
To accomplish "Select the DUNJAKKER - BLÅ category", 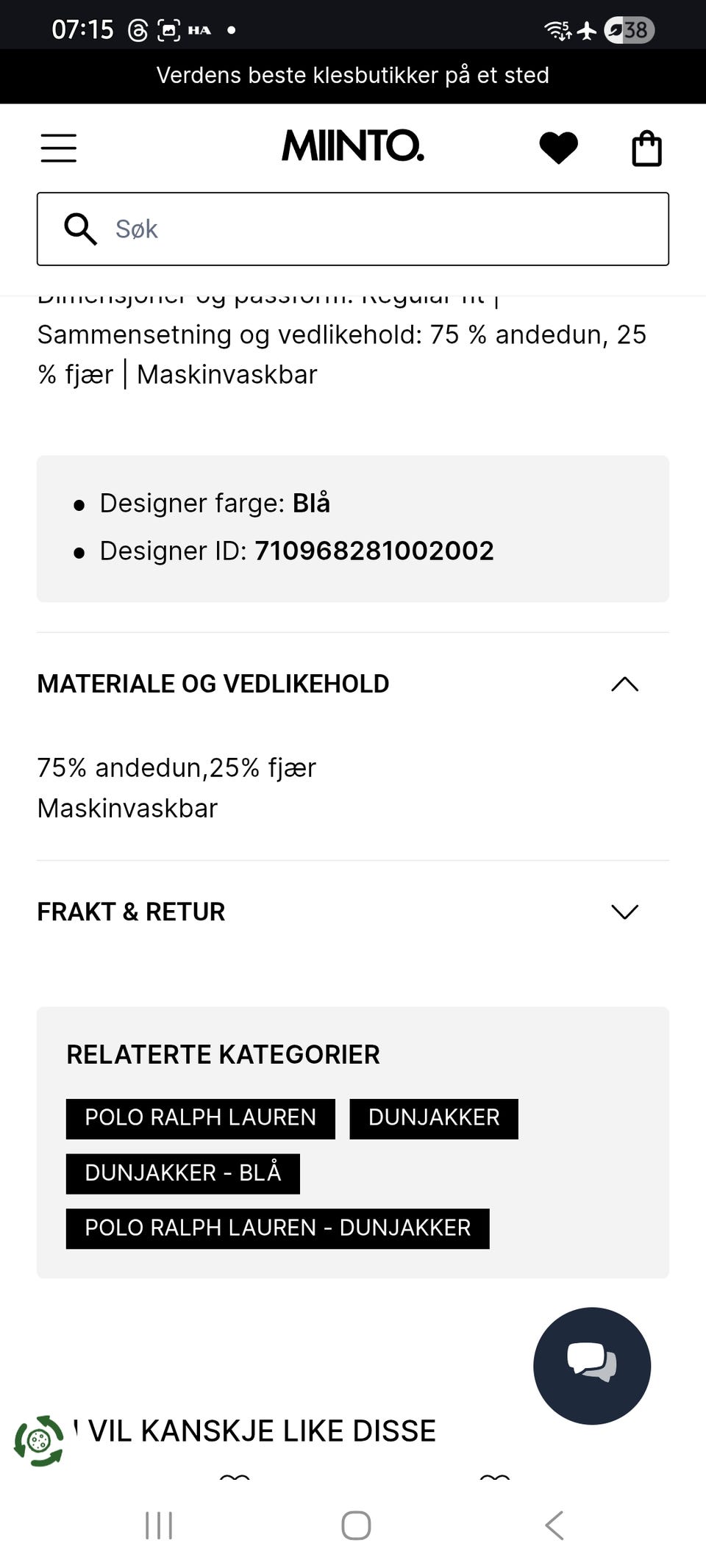I will click(x=182, y=1173).
